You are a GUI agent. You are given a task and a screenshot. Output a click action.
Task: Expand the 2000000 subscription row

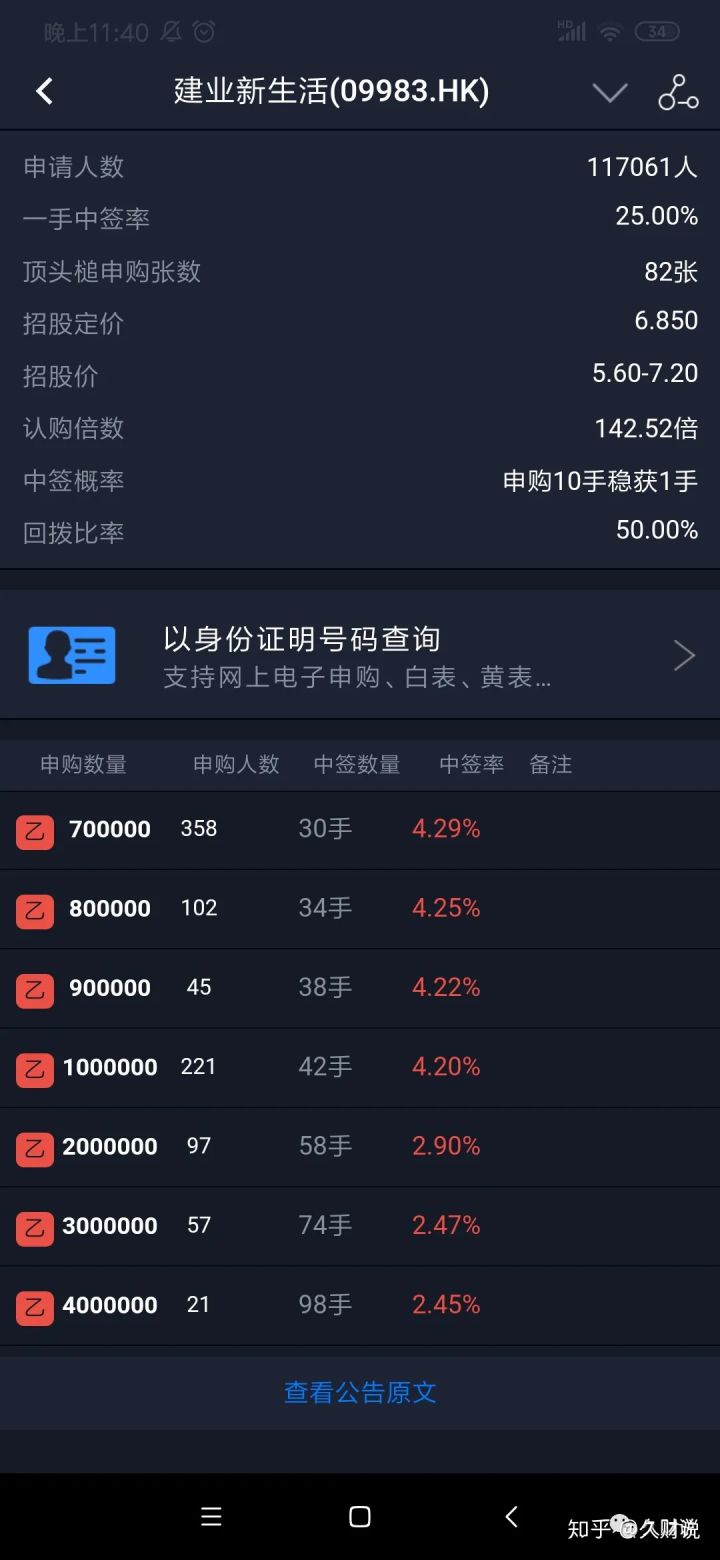(360, 1147)
